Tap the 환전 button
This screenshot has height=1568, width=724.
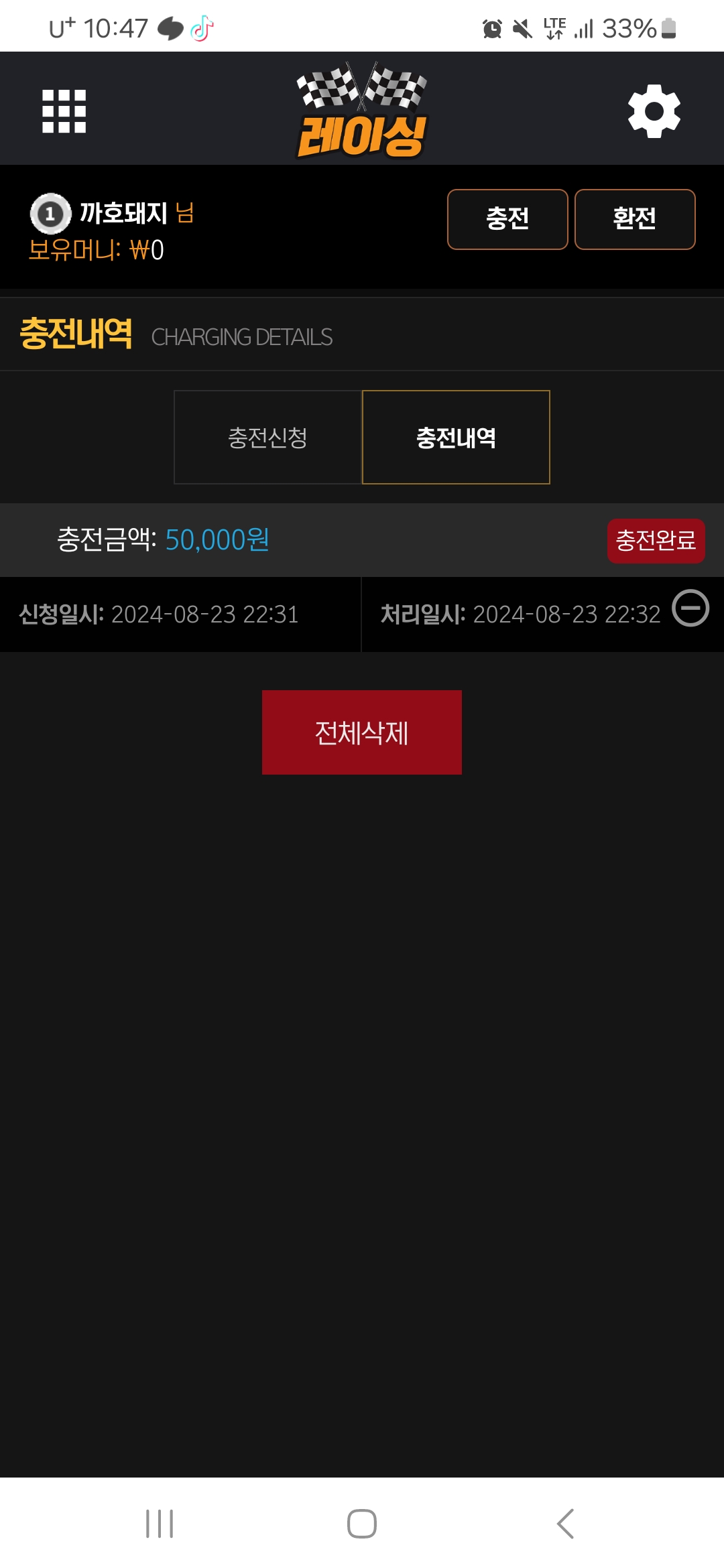[635, 219]
